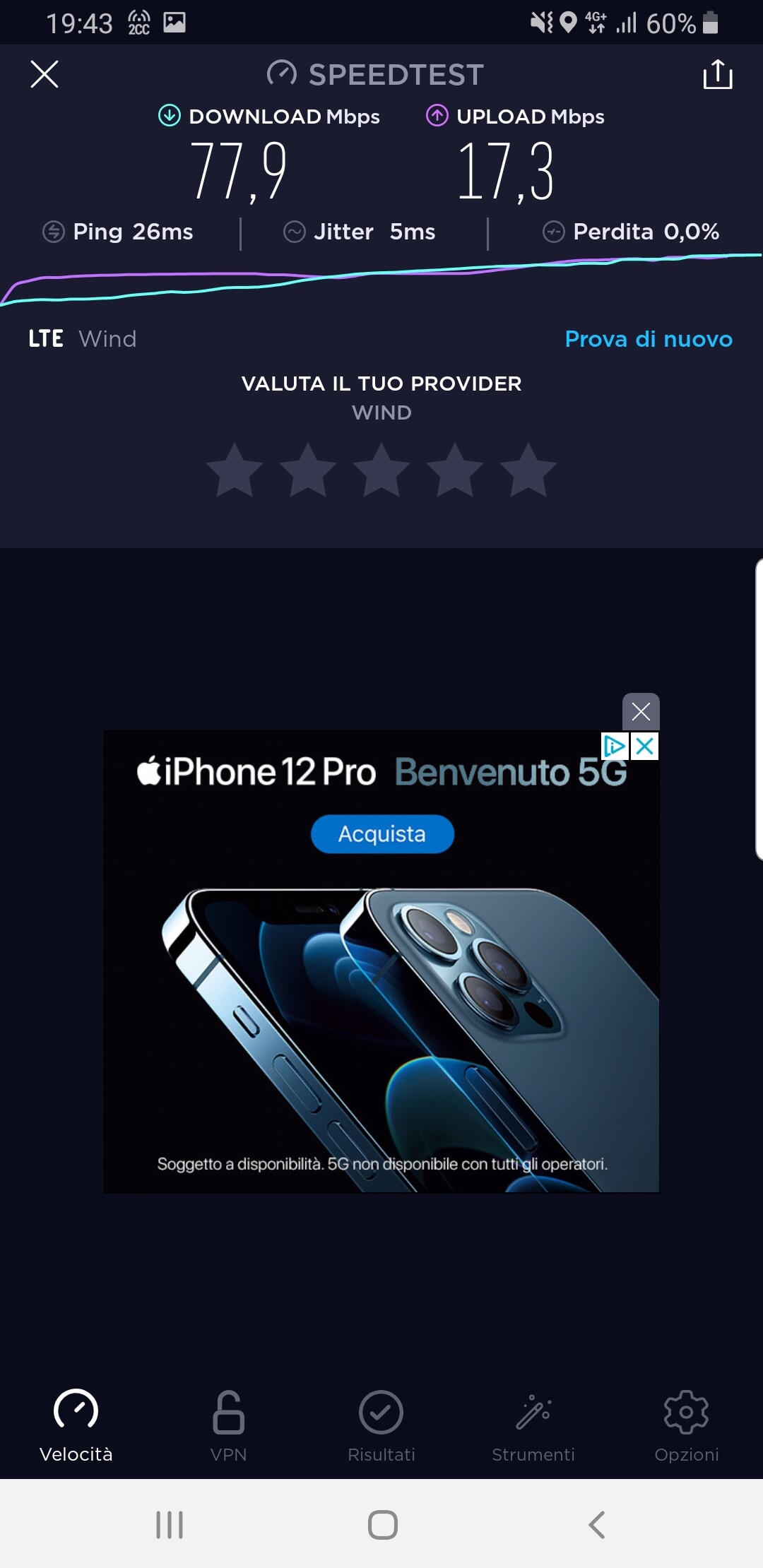Rate Wind provider one star
This screenshot has height=1568, width=763.
[x=235, y=470]
